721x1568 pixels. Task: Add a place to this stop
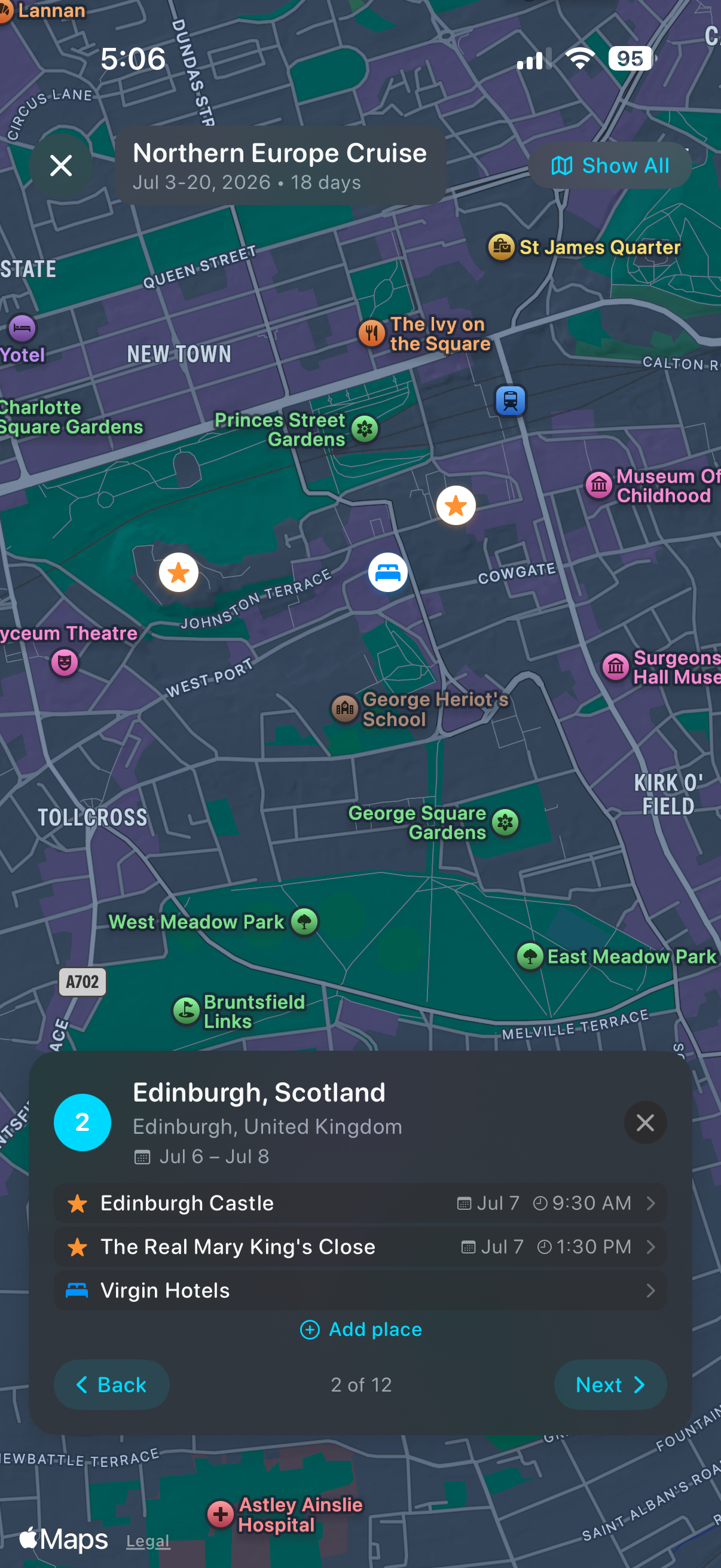tap(361, 1329)
